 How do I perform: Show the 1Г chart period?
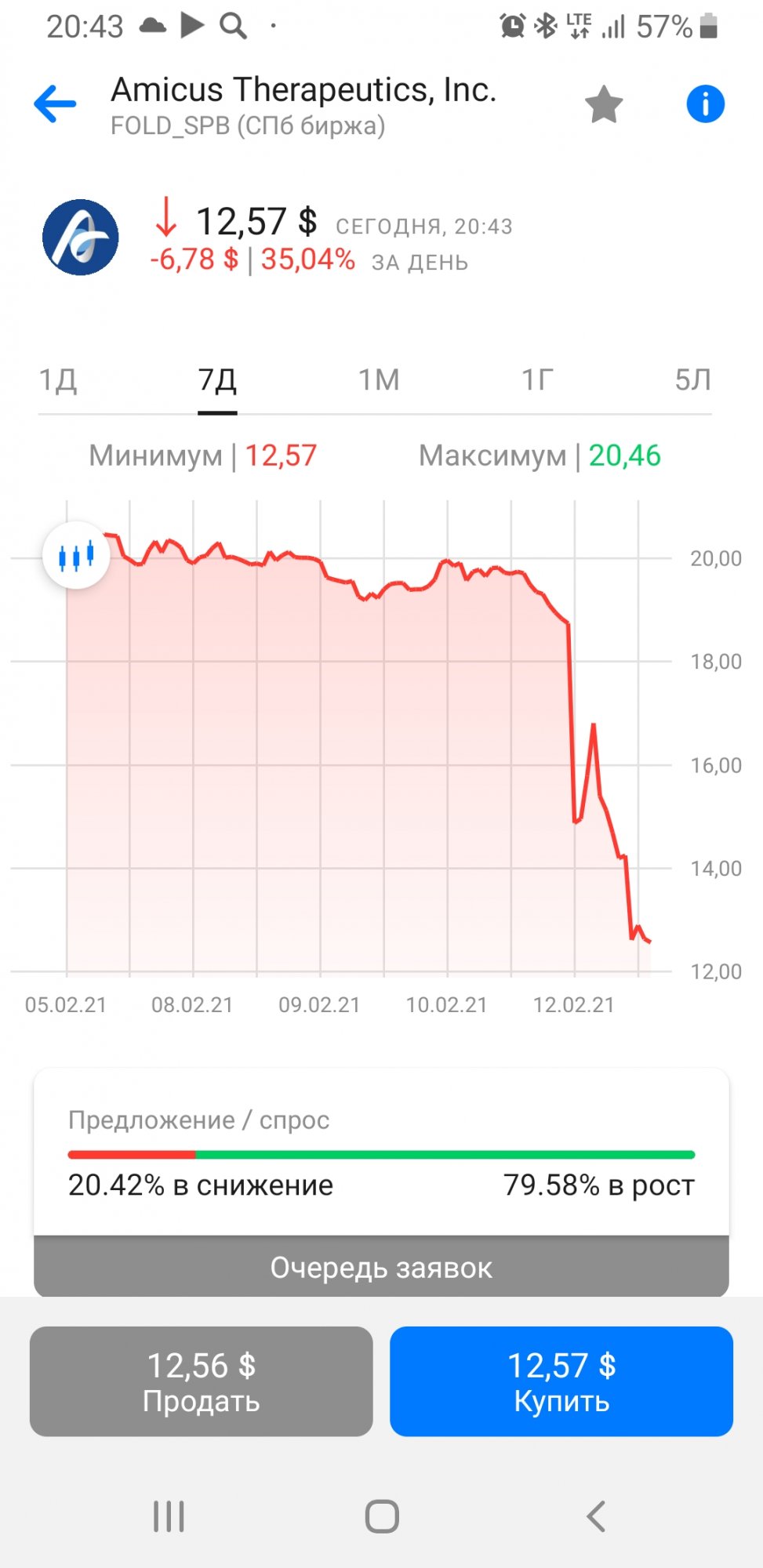(537, 380)
